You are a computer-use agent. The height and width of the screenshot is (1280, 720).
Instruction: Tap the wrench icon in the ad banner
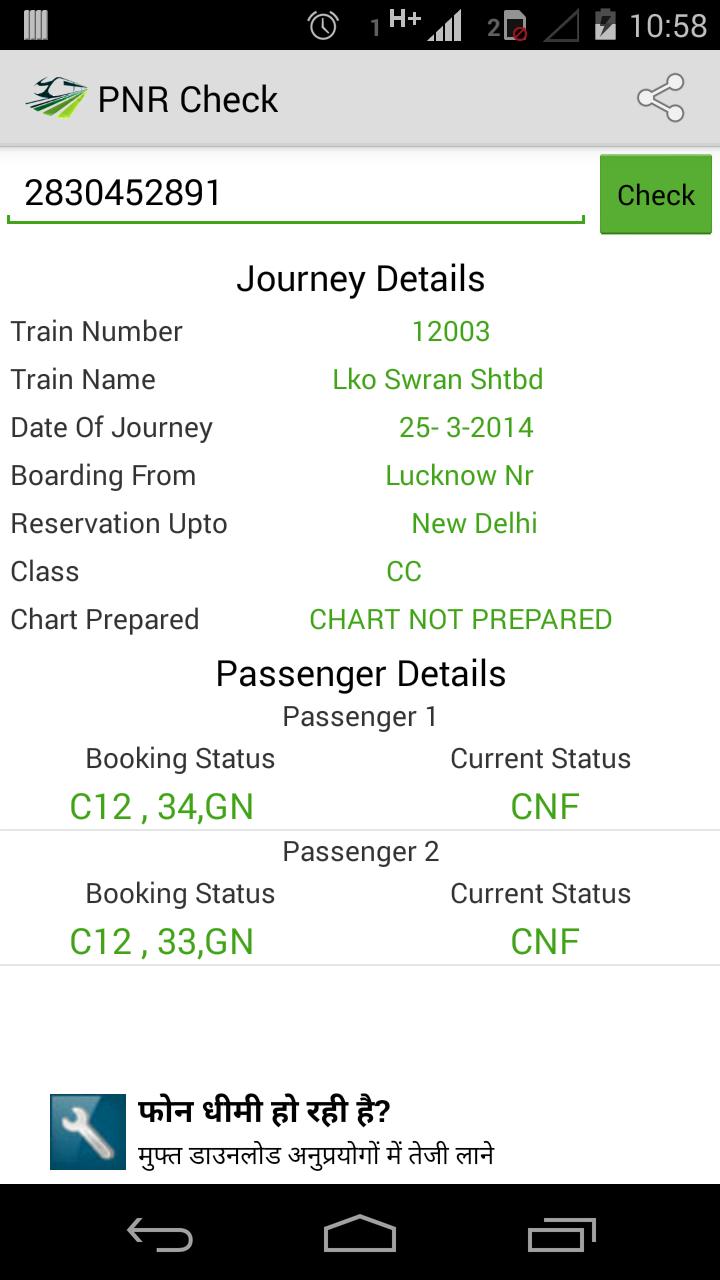point(86,1130)
